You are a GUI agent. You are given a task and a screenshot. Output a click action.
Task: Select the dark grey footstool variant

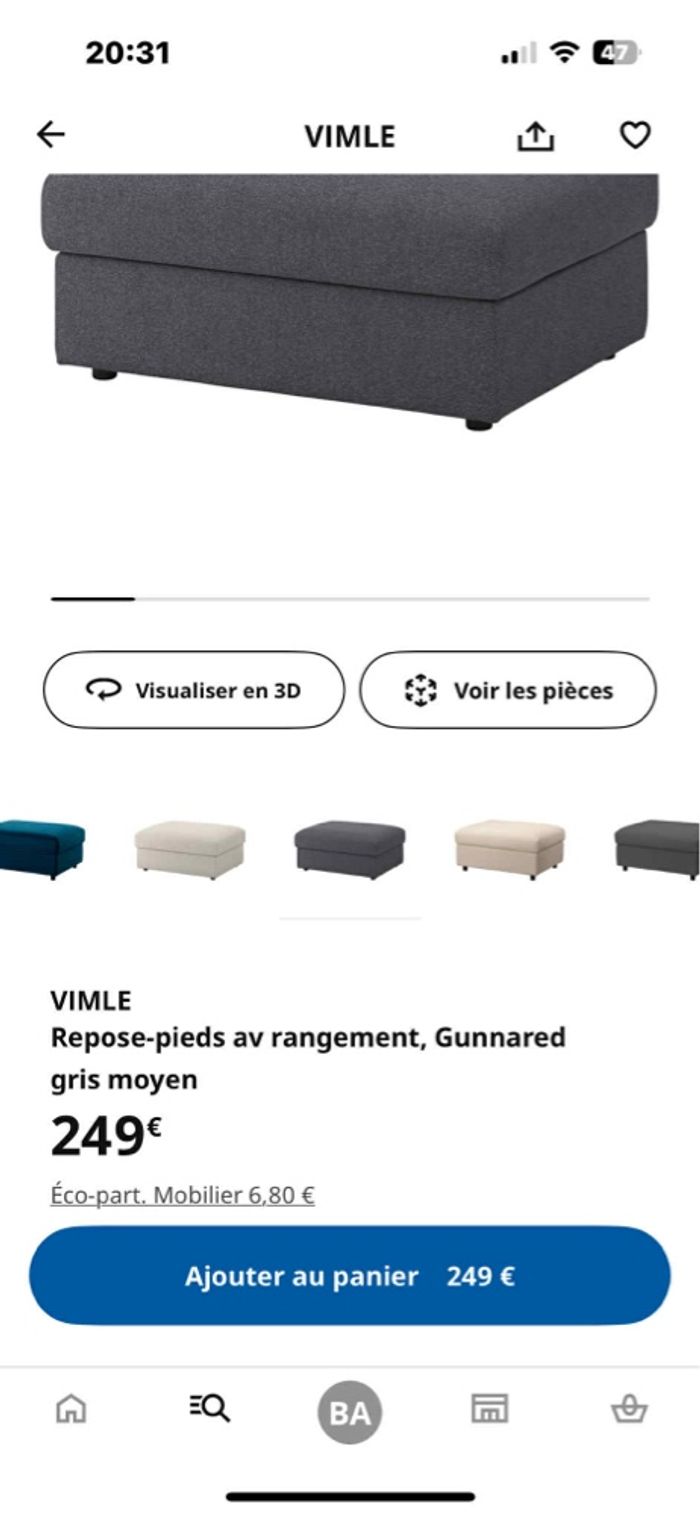point(658,849)
